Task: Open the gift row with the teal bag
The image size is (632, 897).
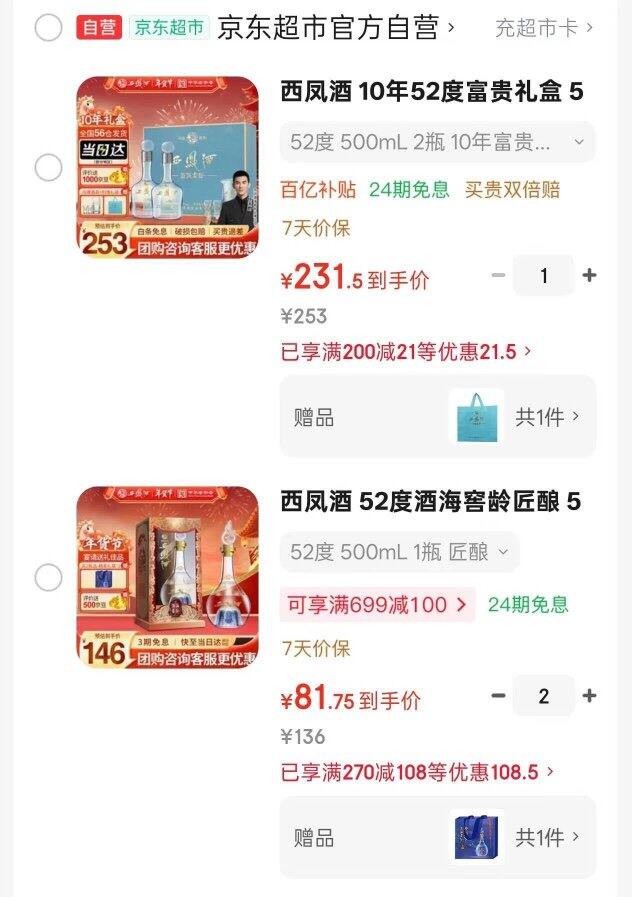Action: (x=437, y=416)
